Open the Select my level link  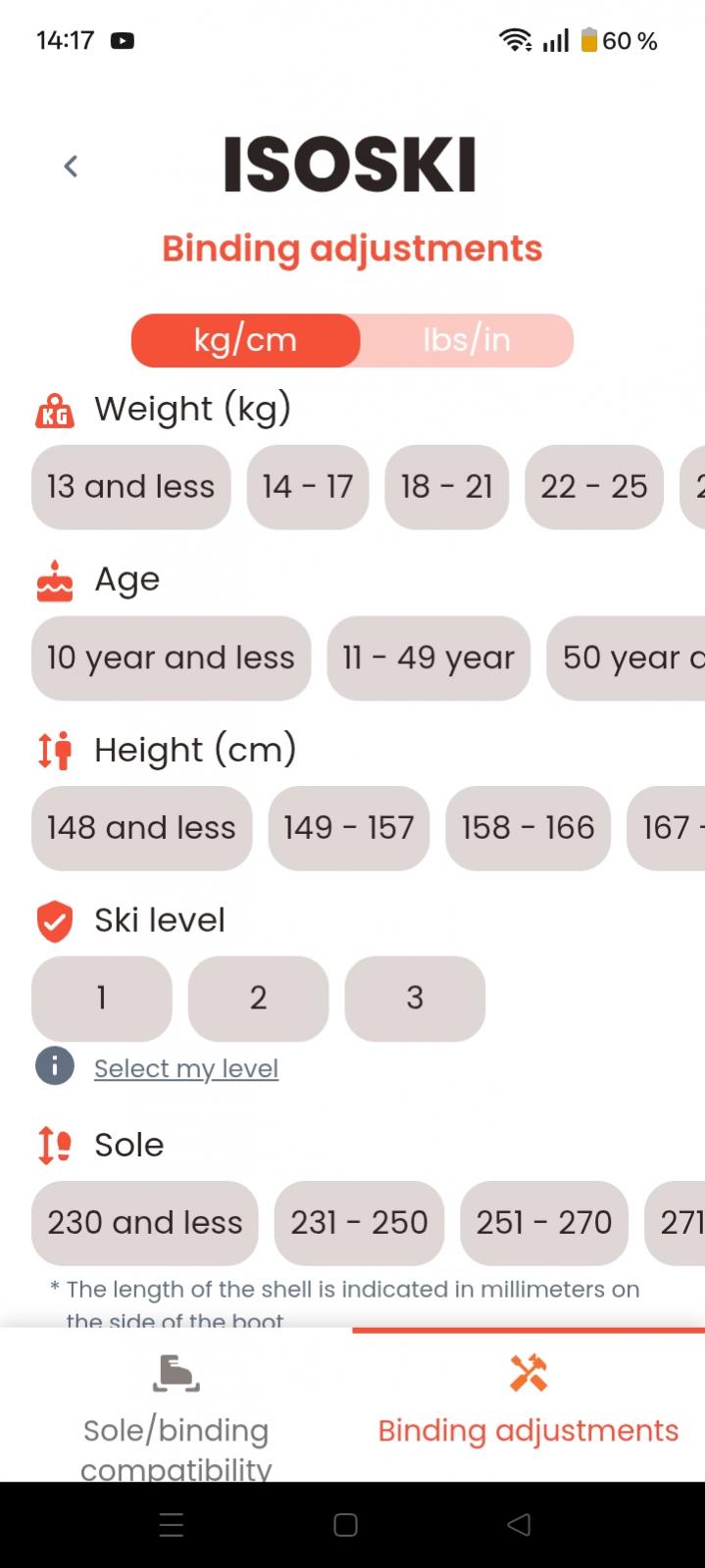click(186, 1068)
